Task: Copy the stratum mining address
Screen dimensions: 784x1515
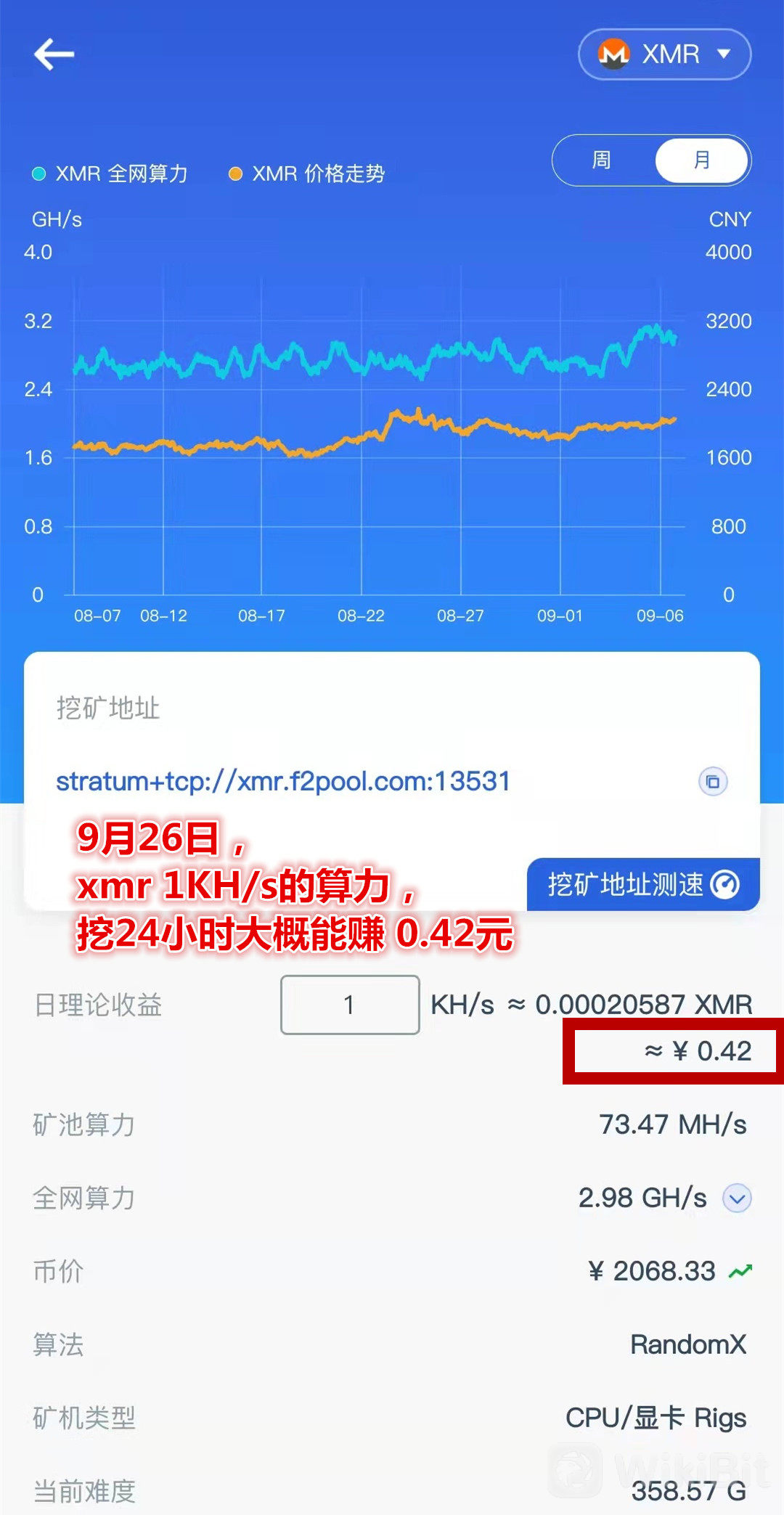Action: pyautogui.click(x=713, y=782)
